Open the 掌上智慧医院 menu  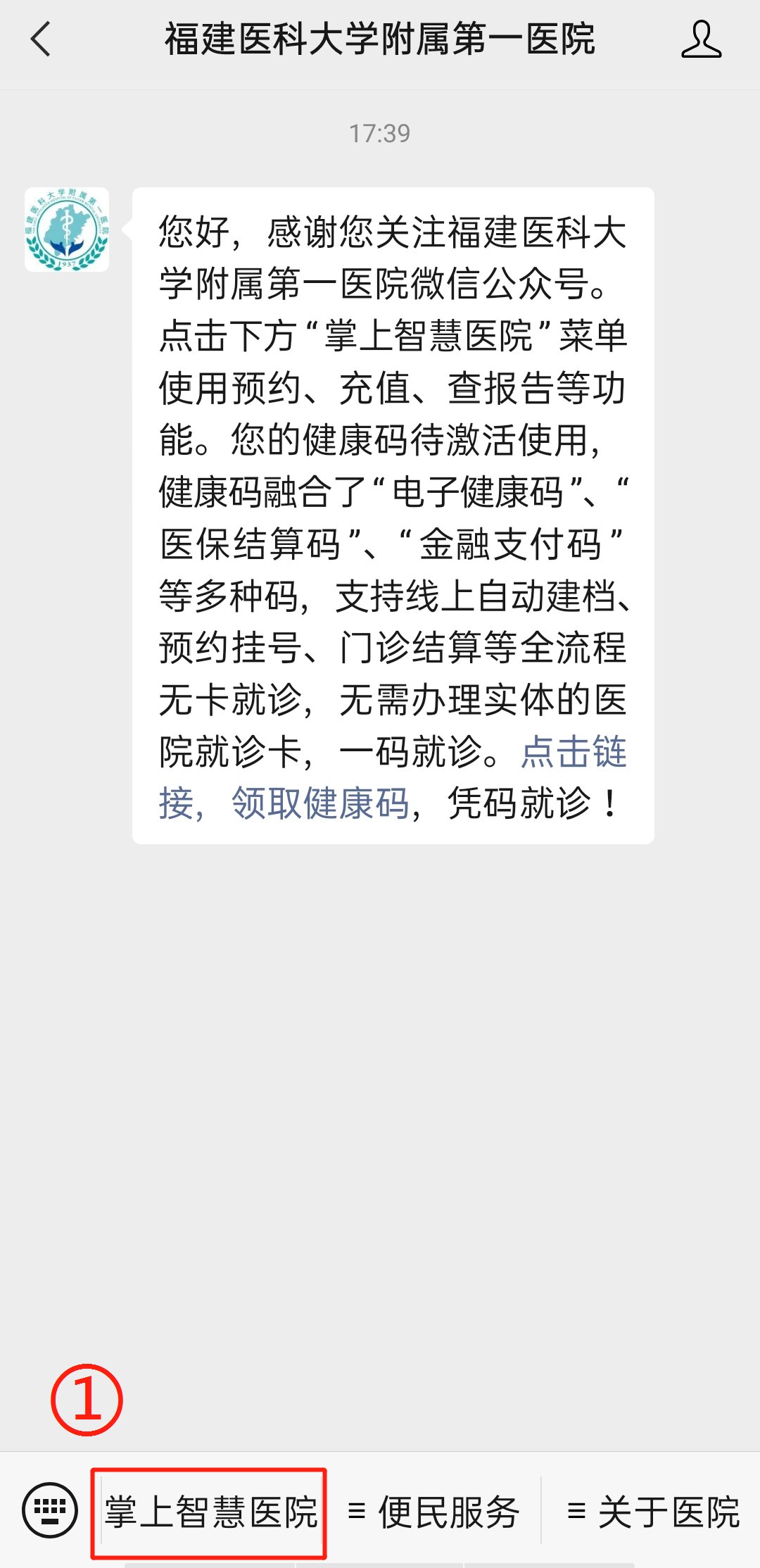pyautogui.click(x=210, y=1512)
